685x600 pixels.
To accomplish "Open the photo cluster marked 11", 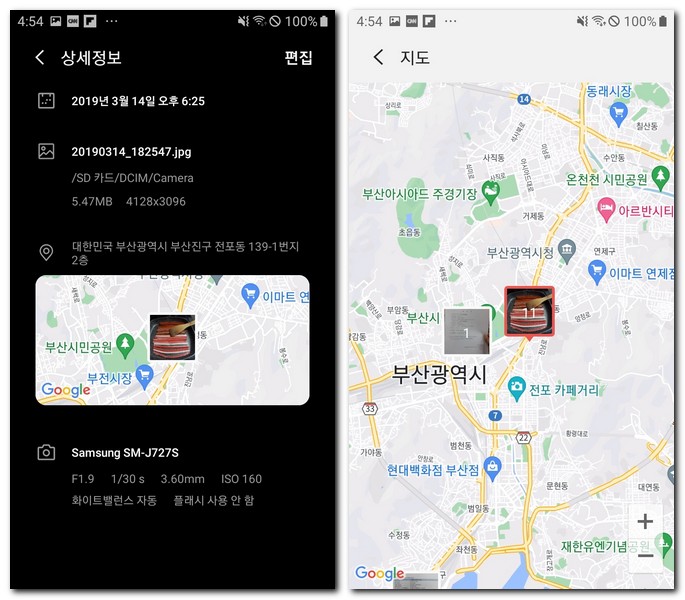I will point(529,312).
